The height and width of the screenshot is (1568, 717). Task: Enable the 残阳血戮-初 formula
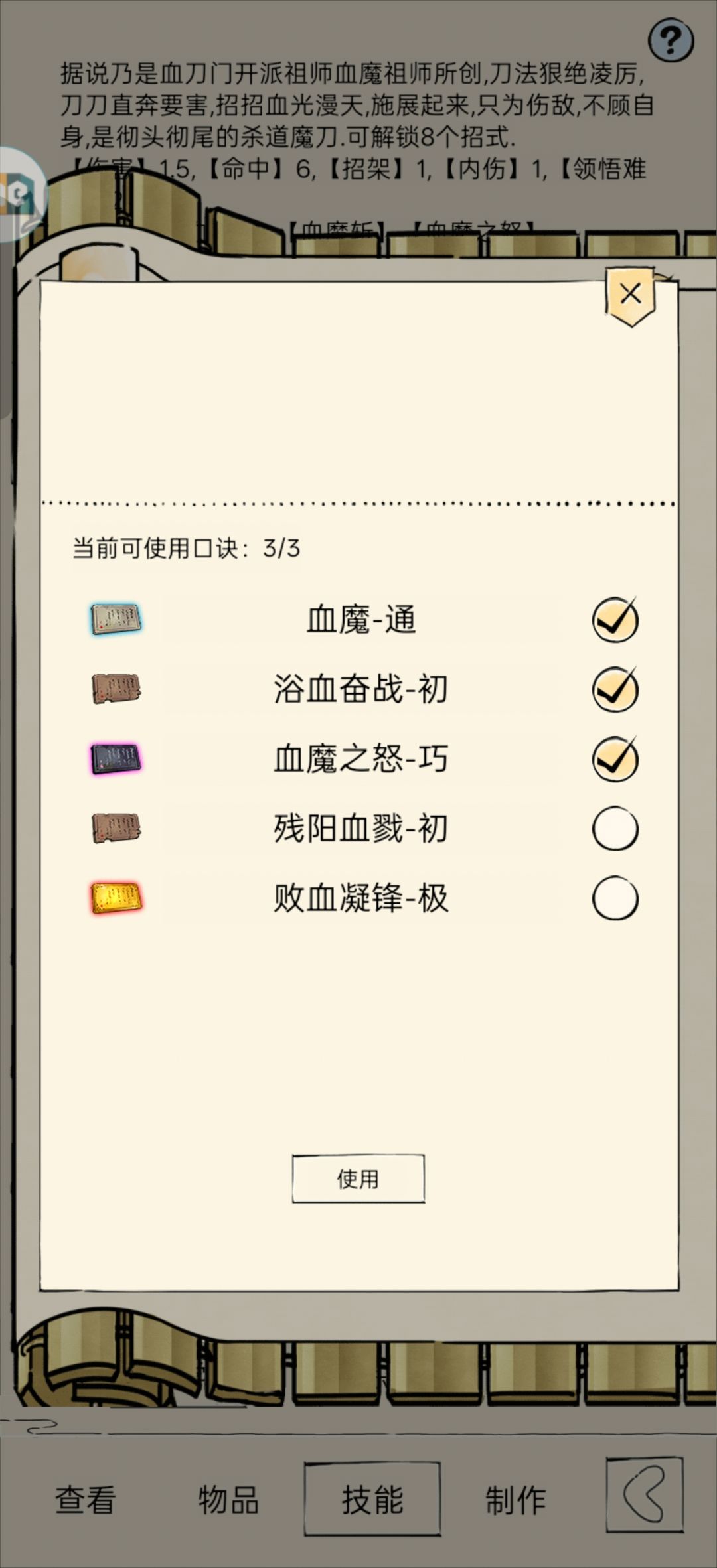pos(614,828)
